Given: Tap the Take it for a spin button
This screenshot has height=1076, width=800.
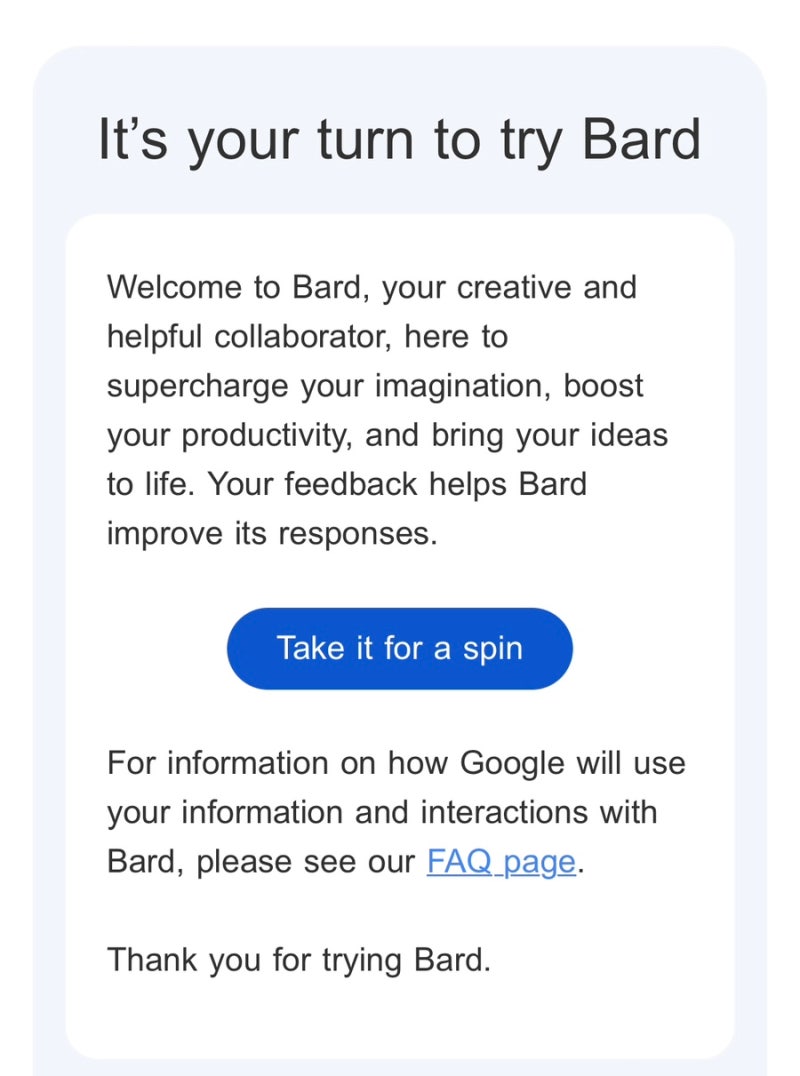Looking at the screenshot, I should click(x=399, y=648).
